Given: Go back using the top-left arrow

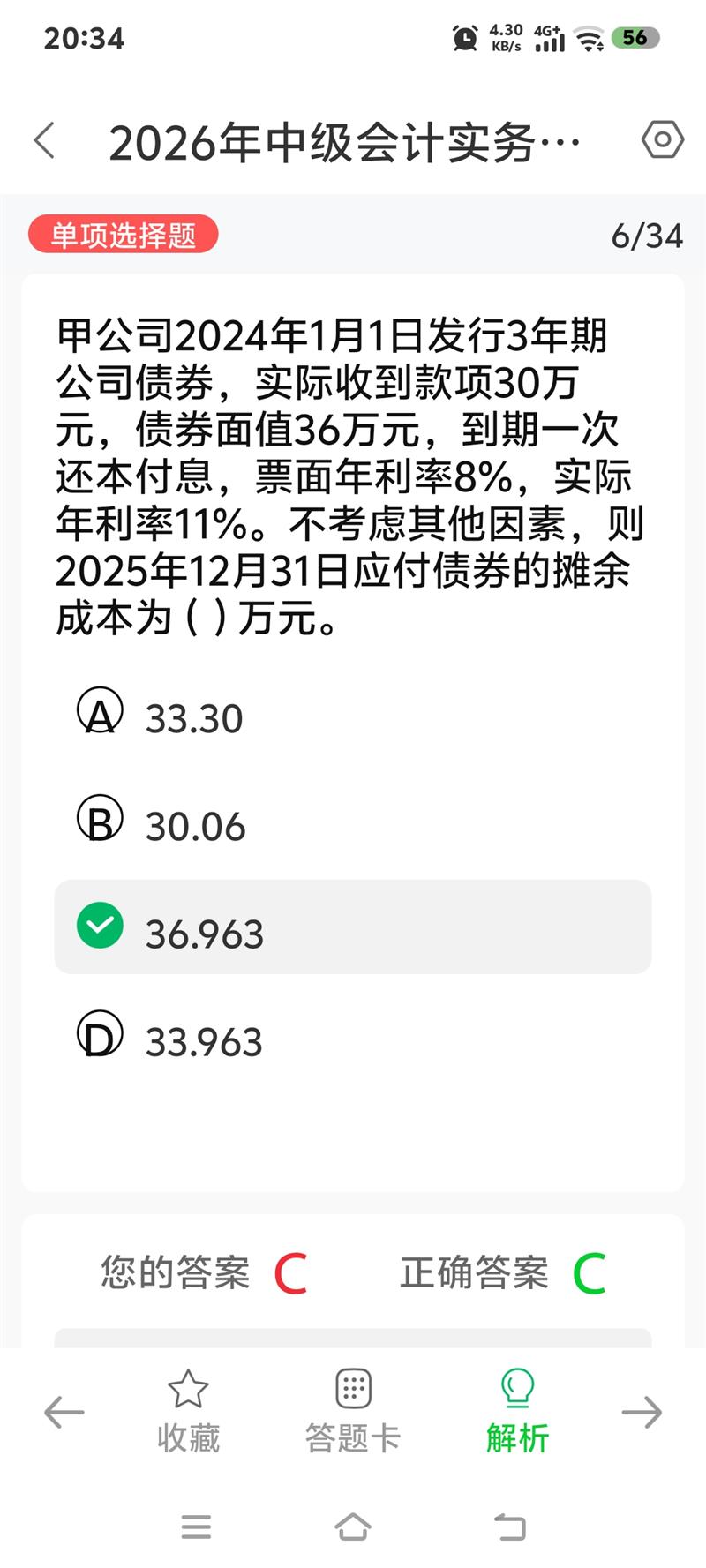Looking at the screenshot, I should click(44, 140).
